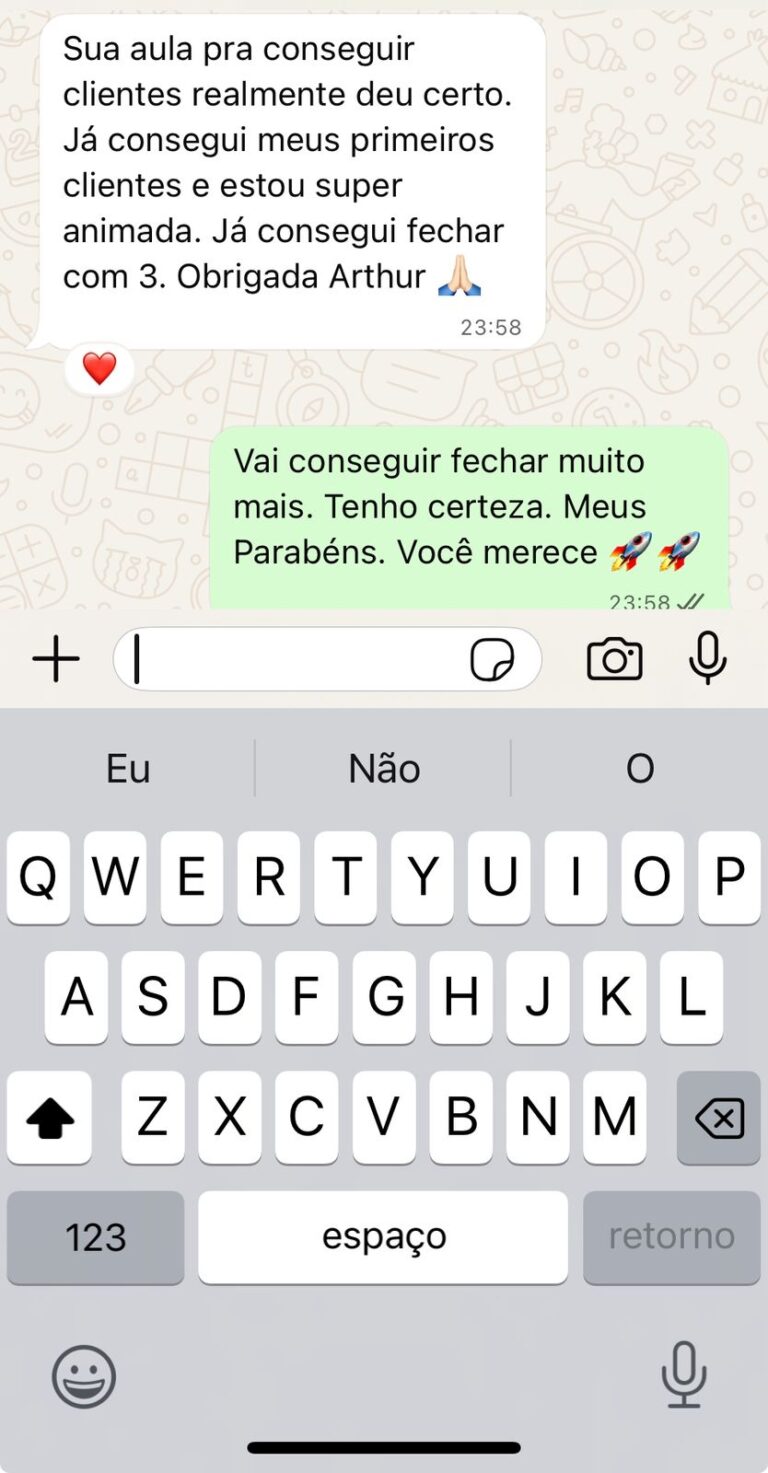The height and width of the screenshot is (1473, 768).
Task: Tap the home indicator bar
Action: pyautogui.click(x=384, y=1444)
